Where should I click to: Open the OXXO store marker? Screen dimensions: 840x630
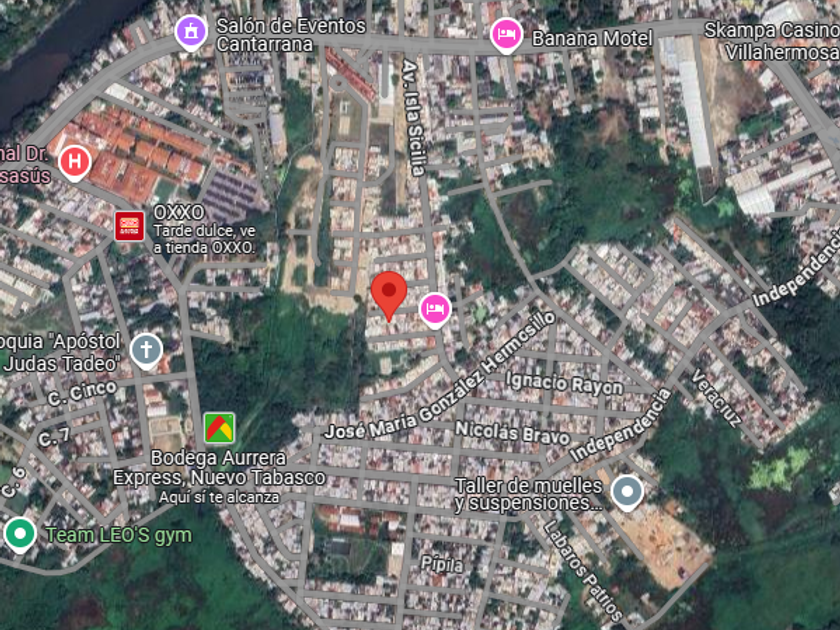pos(129,226)
